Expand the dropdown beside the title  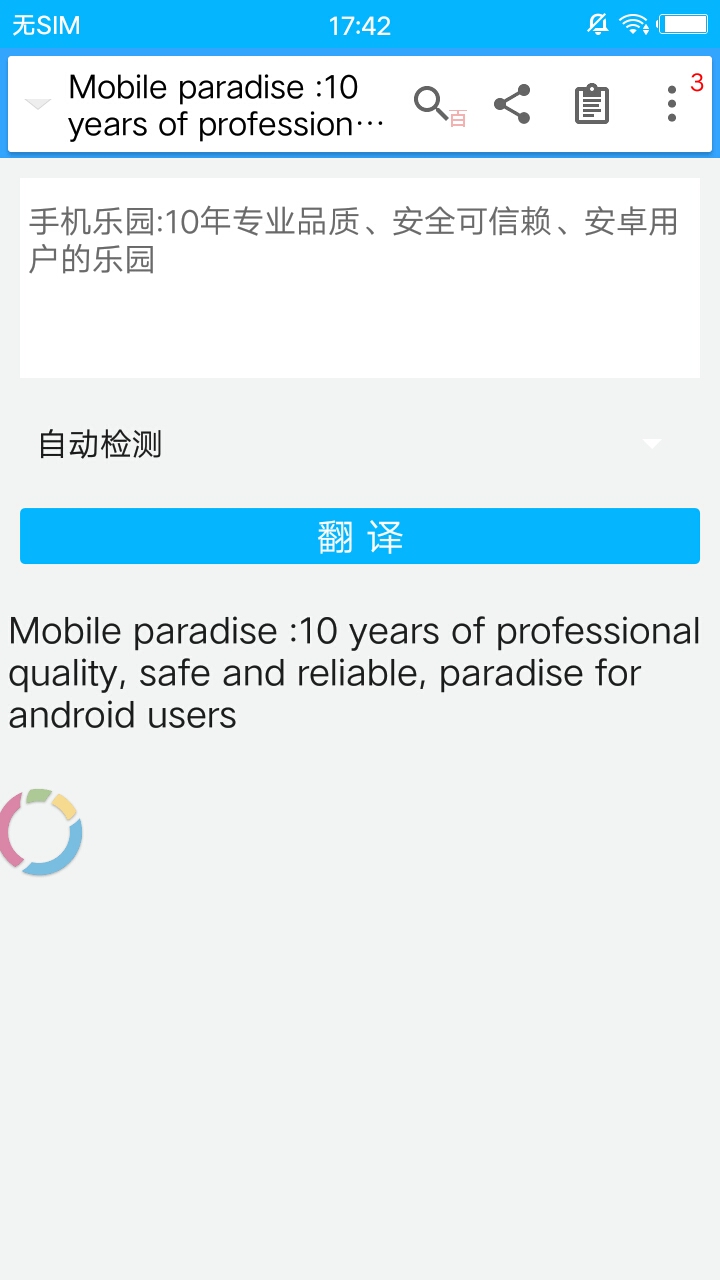coord(38,104)
